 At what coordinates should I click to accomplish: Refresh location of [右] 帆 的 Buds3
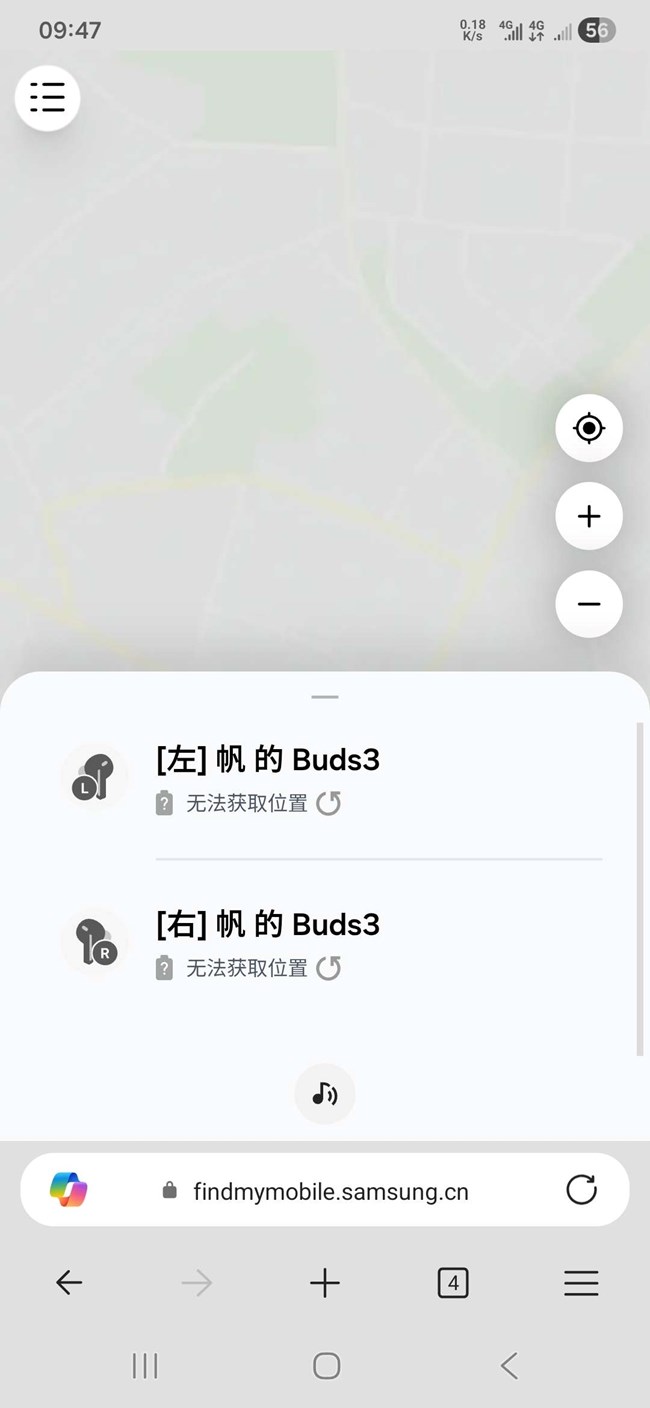(329, 968)
